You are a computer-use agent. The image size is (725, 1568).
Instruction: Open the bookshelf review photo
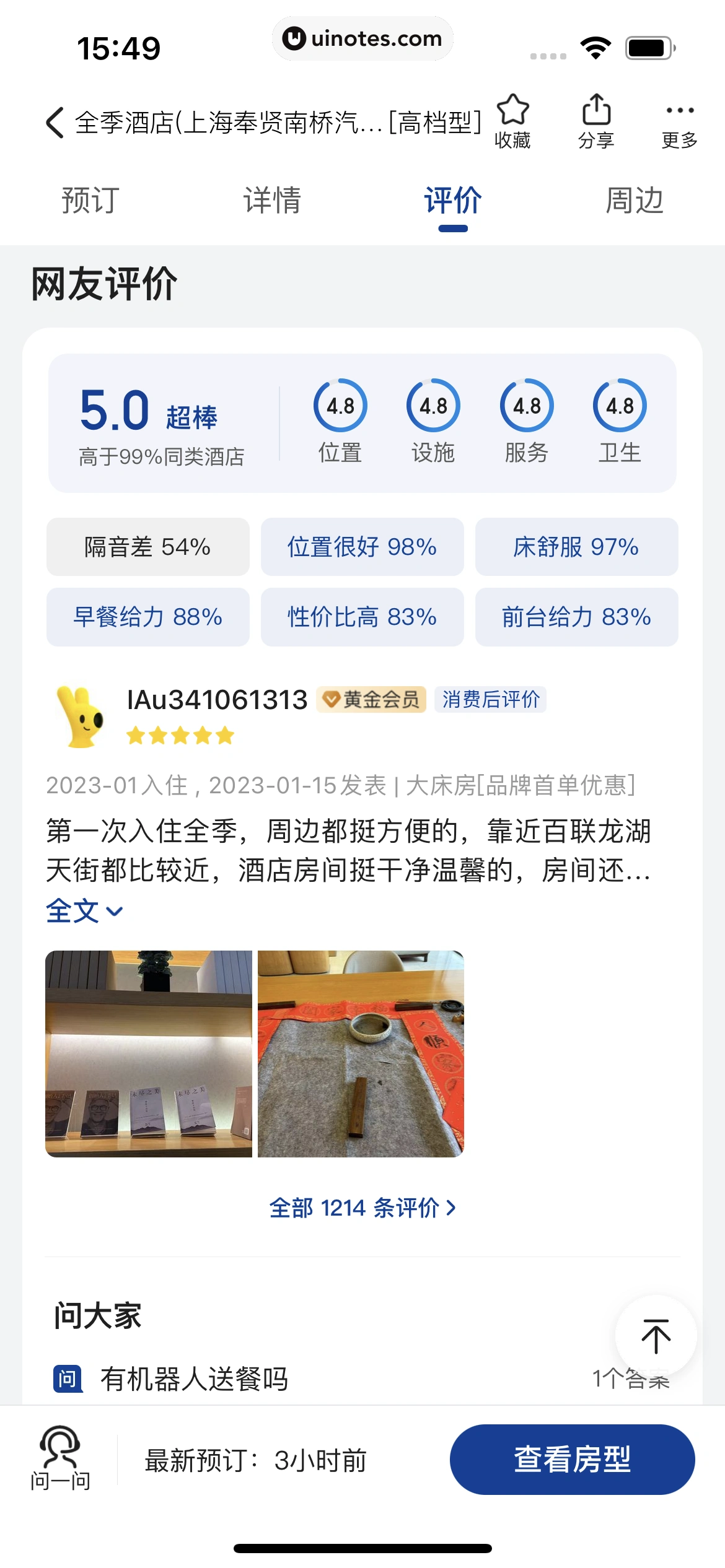point(149,1053)
